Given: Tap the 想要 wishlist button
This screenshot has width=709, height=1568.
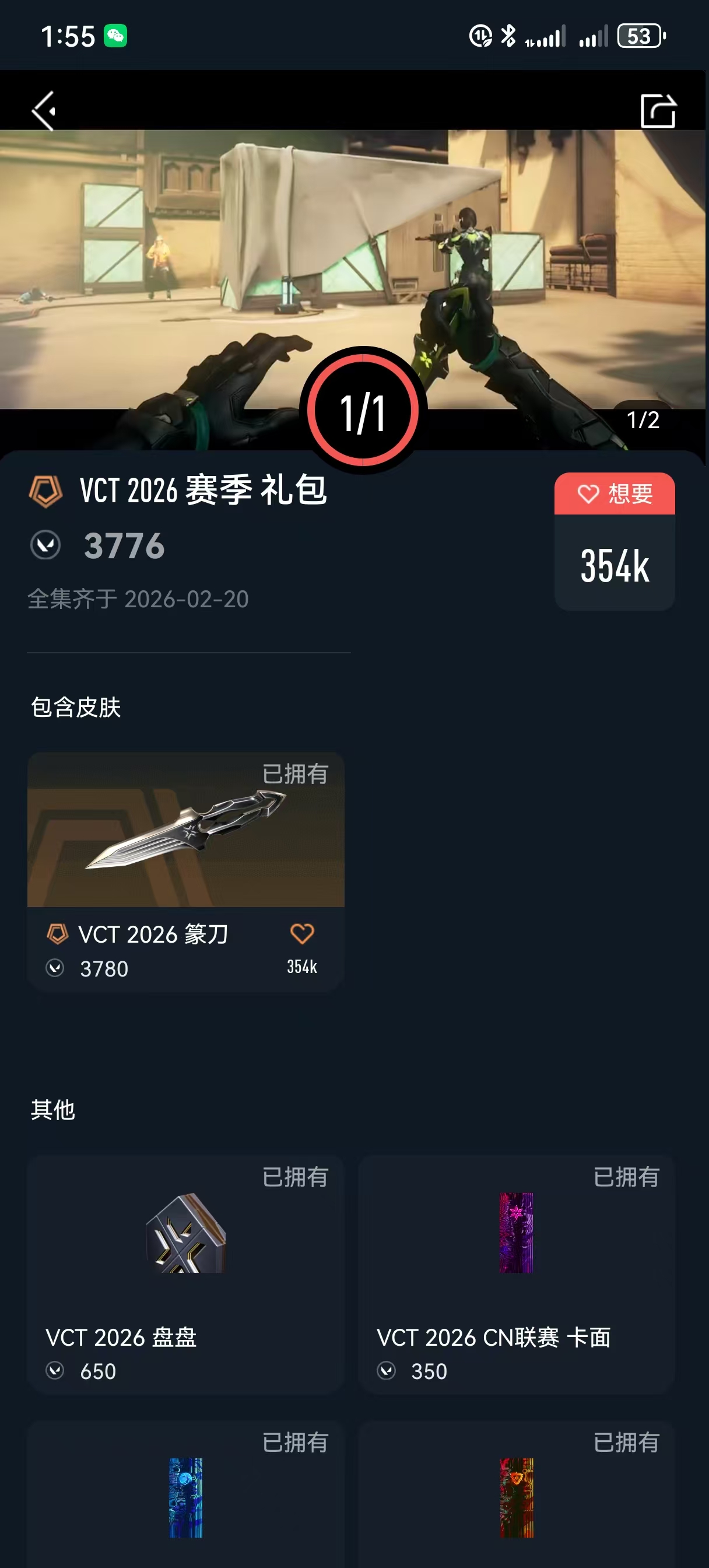Looking at the screenshot, I should click(x=614, y=493).
